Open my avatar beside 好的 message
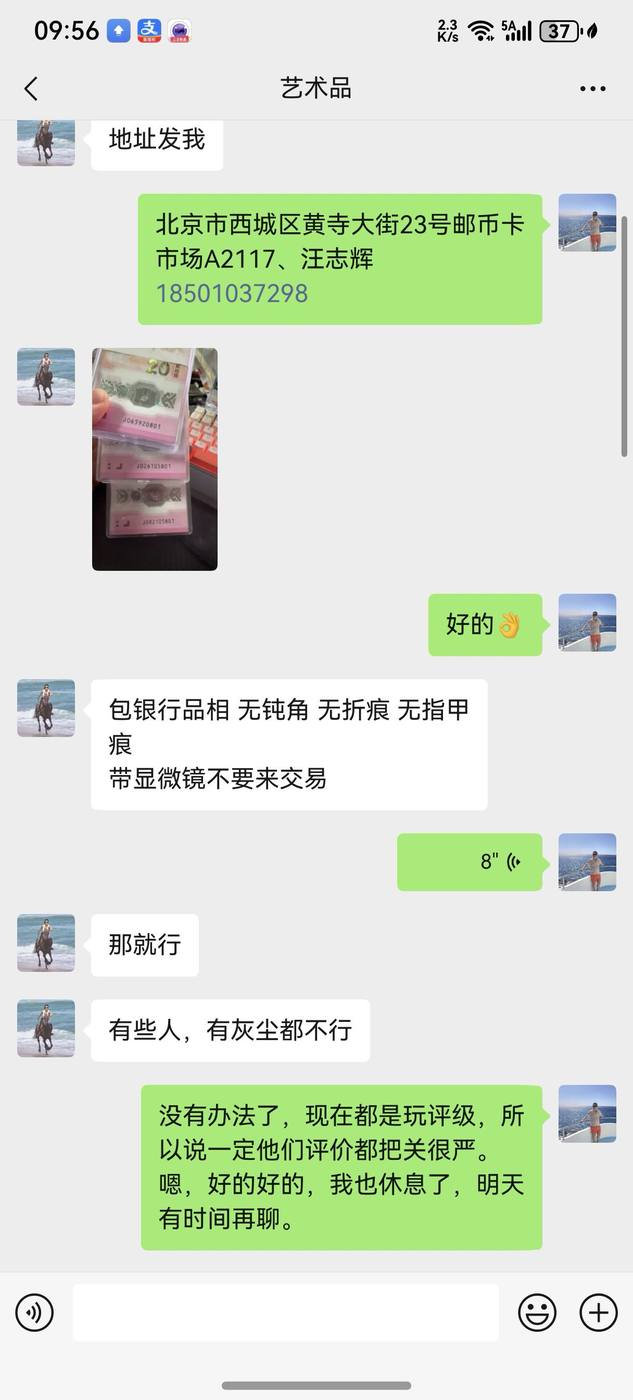Screen dimensions: 633x1400 pos(587,623)
